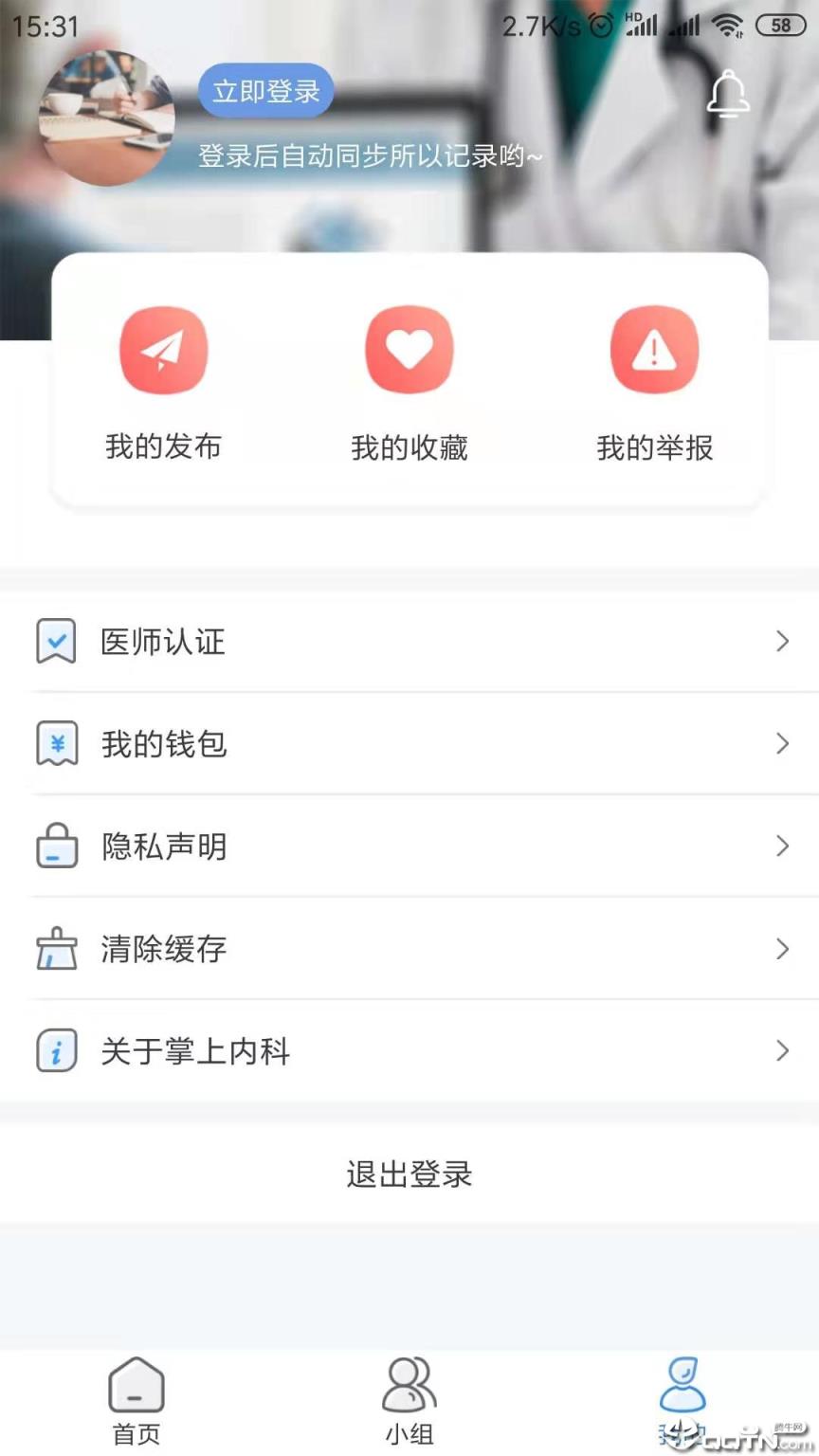Open 我的发布 paper plane icon

tap(163, 349)
